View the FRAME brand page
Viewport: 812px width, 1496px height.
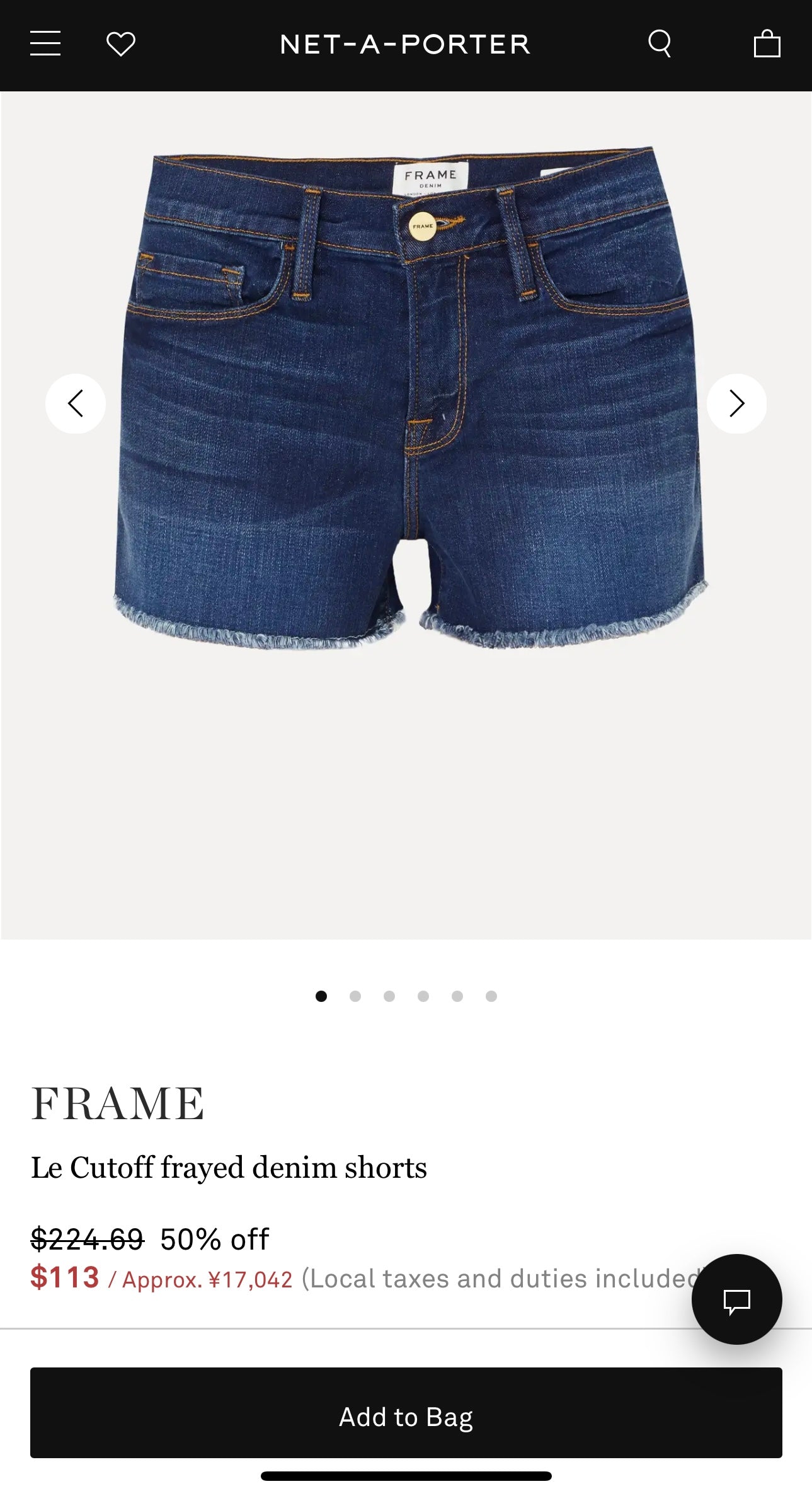tap(118, 1104)
